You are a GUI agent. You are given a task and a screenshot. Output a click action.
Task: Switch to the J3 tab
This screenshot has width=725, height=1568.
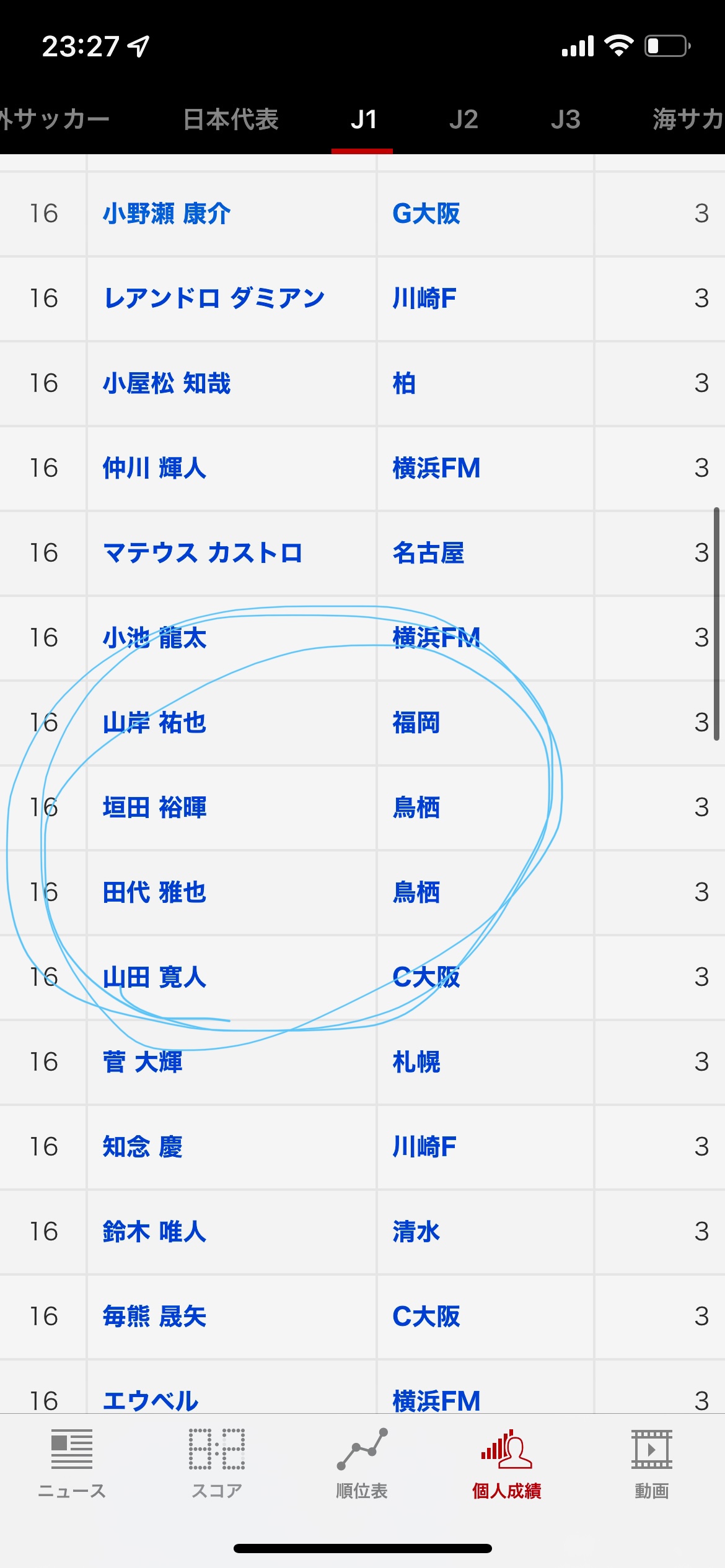(565, 120)
